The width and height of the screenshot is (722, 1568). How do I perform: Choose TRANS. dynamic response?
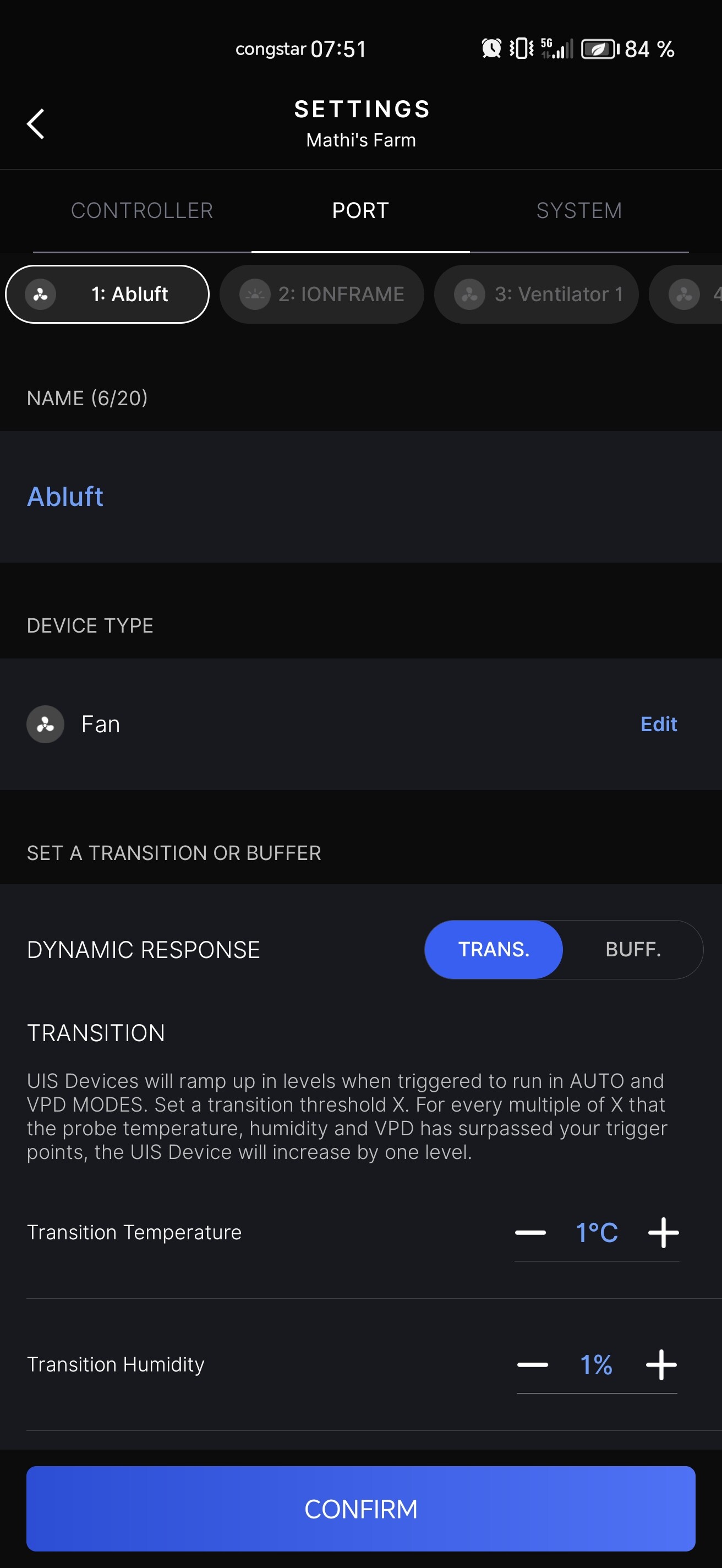point(493,950)
